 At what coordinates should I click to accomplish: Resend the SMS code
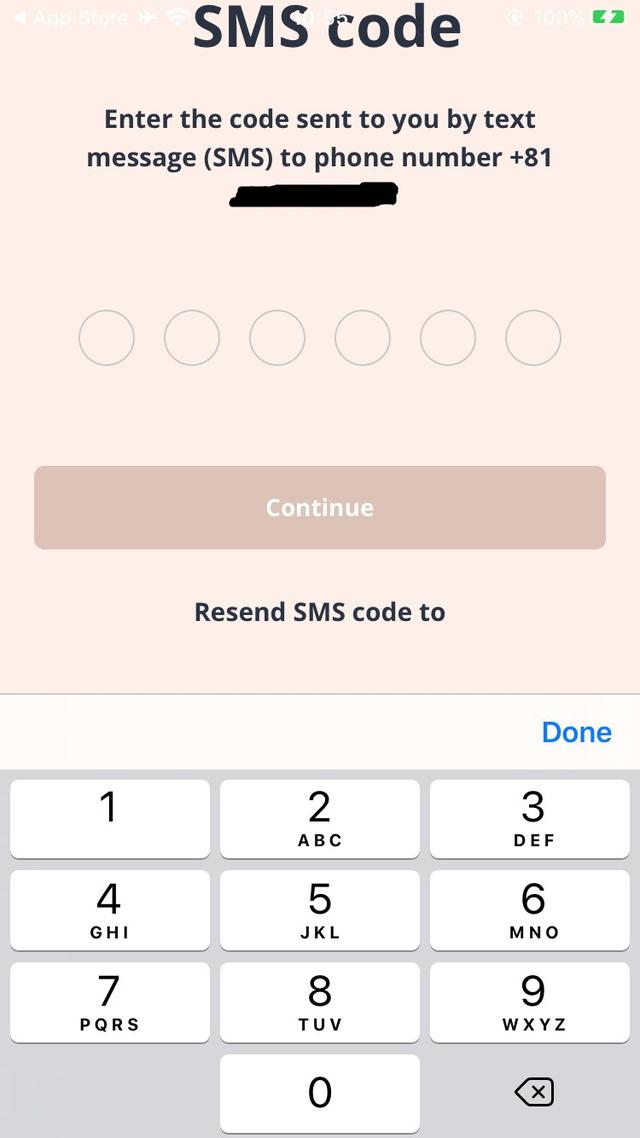point(319,612)
